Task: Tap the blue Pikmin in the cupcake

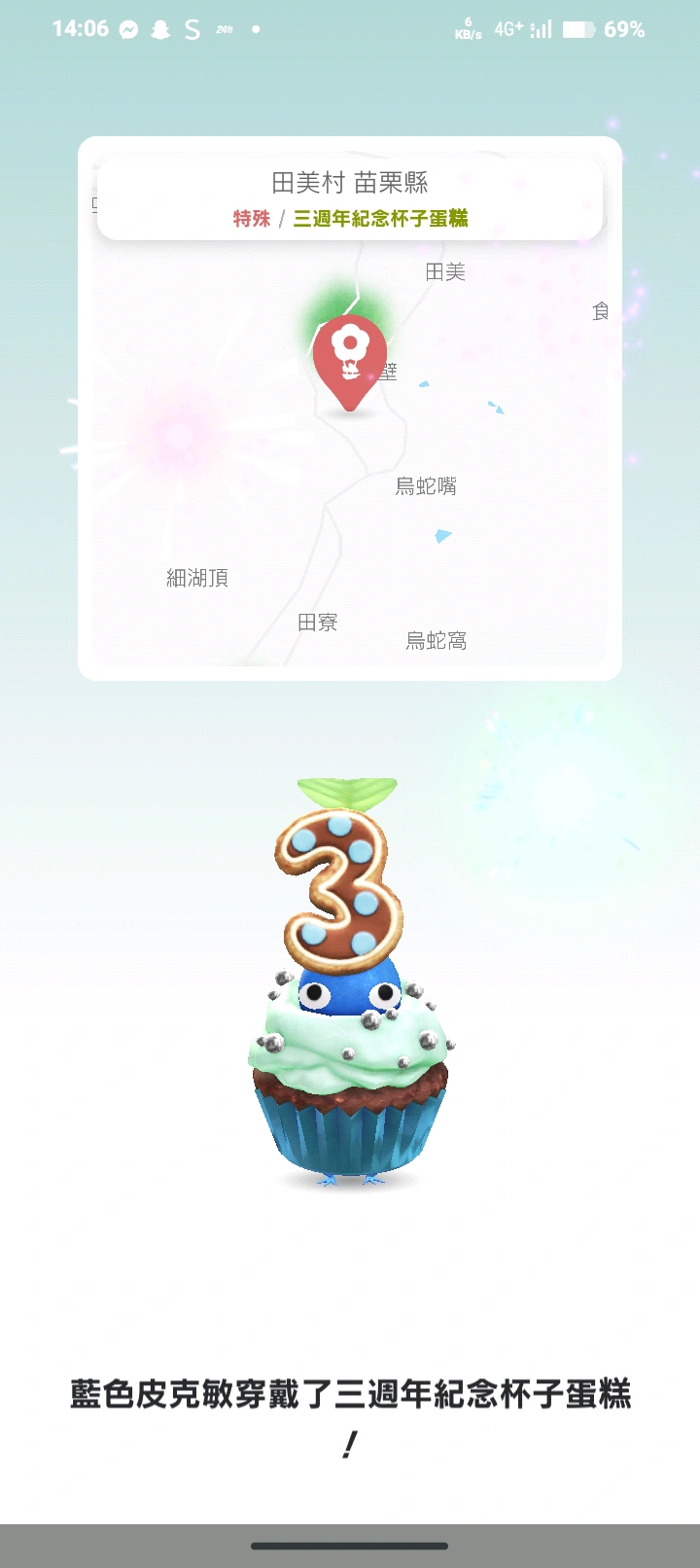Action: 348,993
